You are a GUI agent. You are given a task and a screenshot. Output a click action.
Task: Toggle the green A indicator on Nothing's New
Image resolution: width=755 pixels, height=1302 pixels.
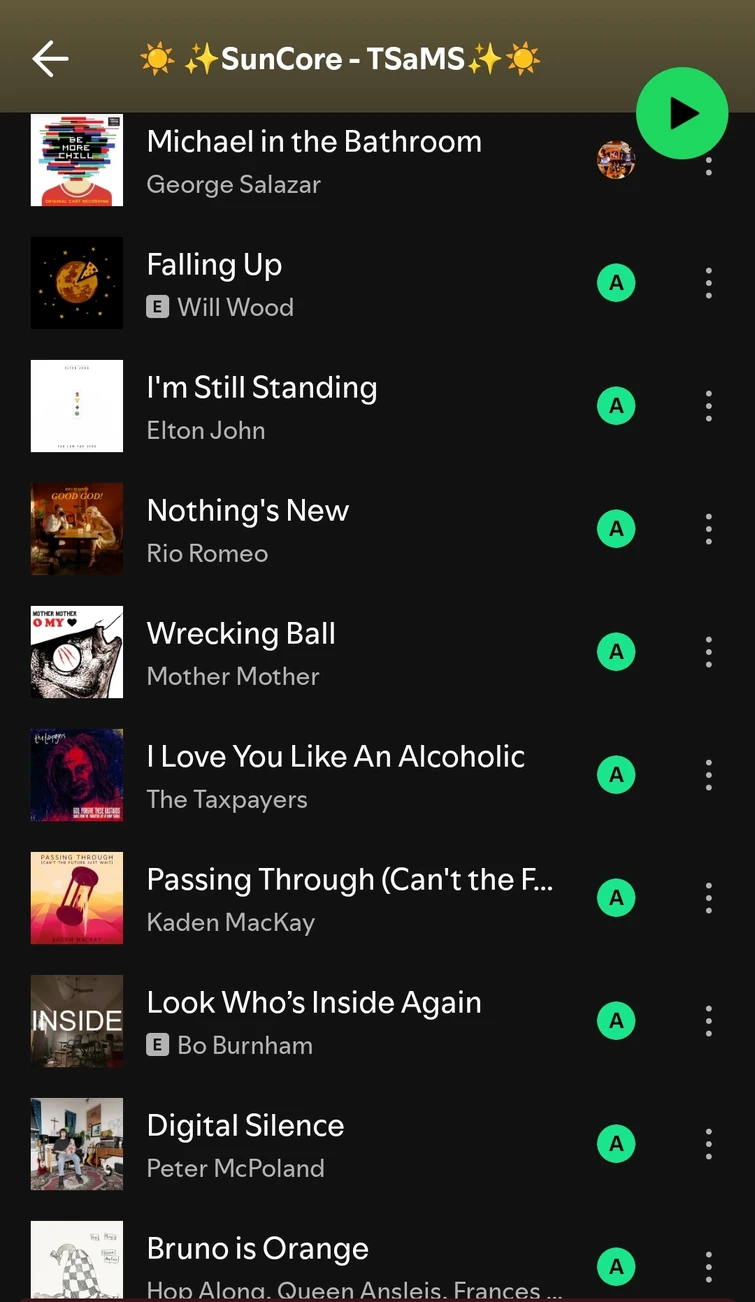click(616, 529)
